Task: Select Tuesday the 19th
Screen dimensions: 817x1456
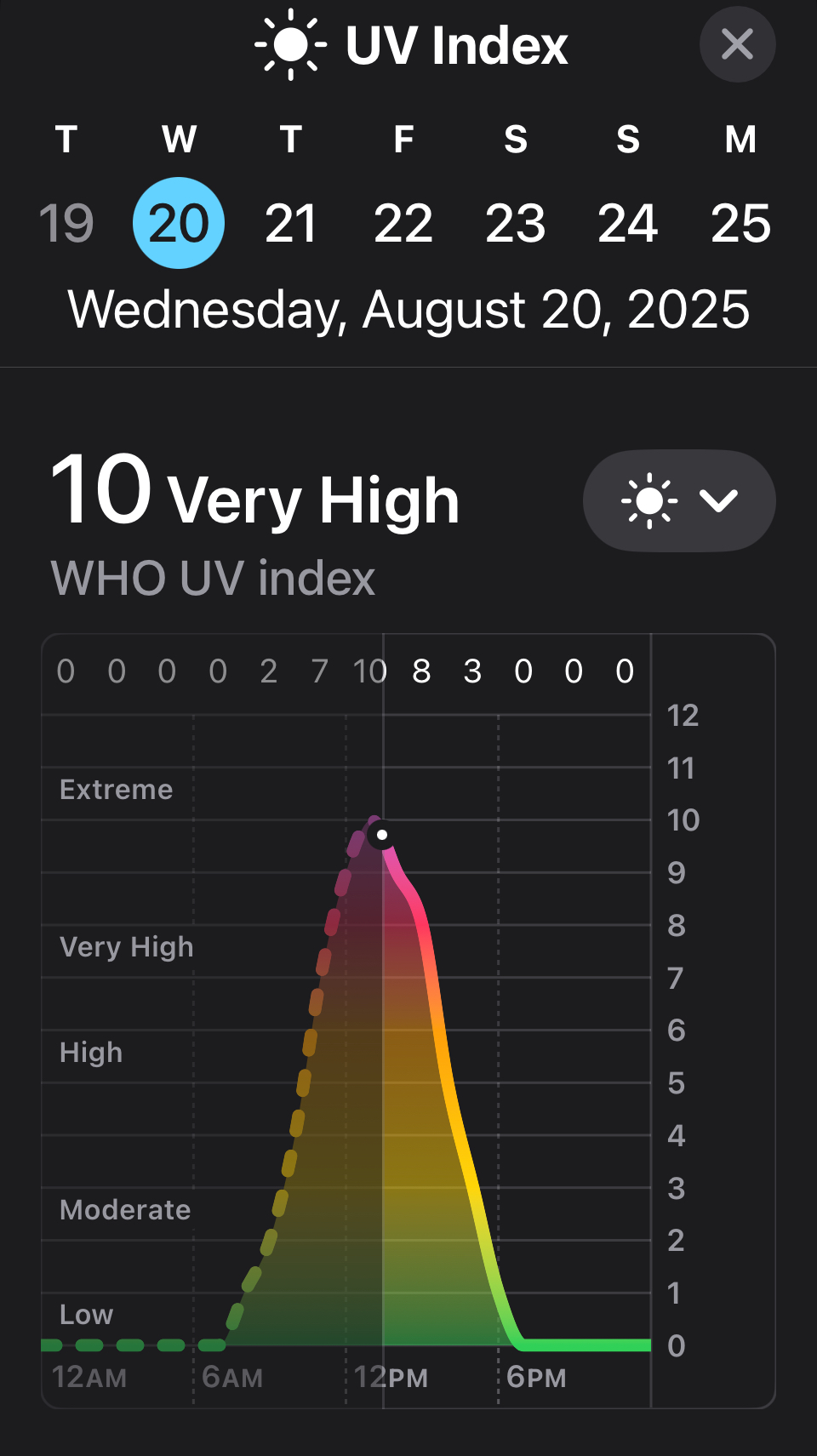Action: pyautogui.click(x=66, y=223)
